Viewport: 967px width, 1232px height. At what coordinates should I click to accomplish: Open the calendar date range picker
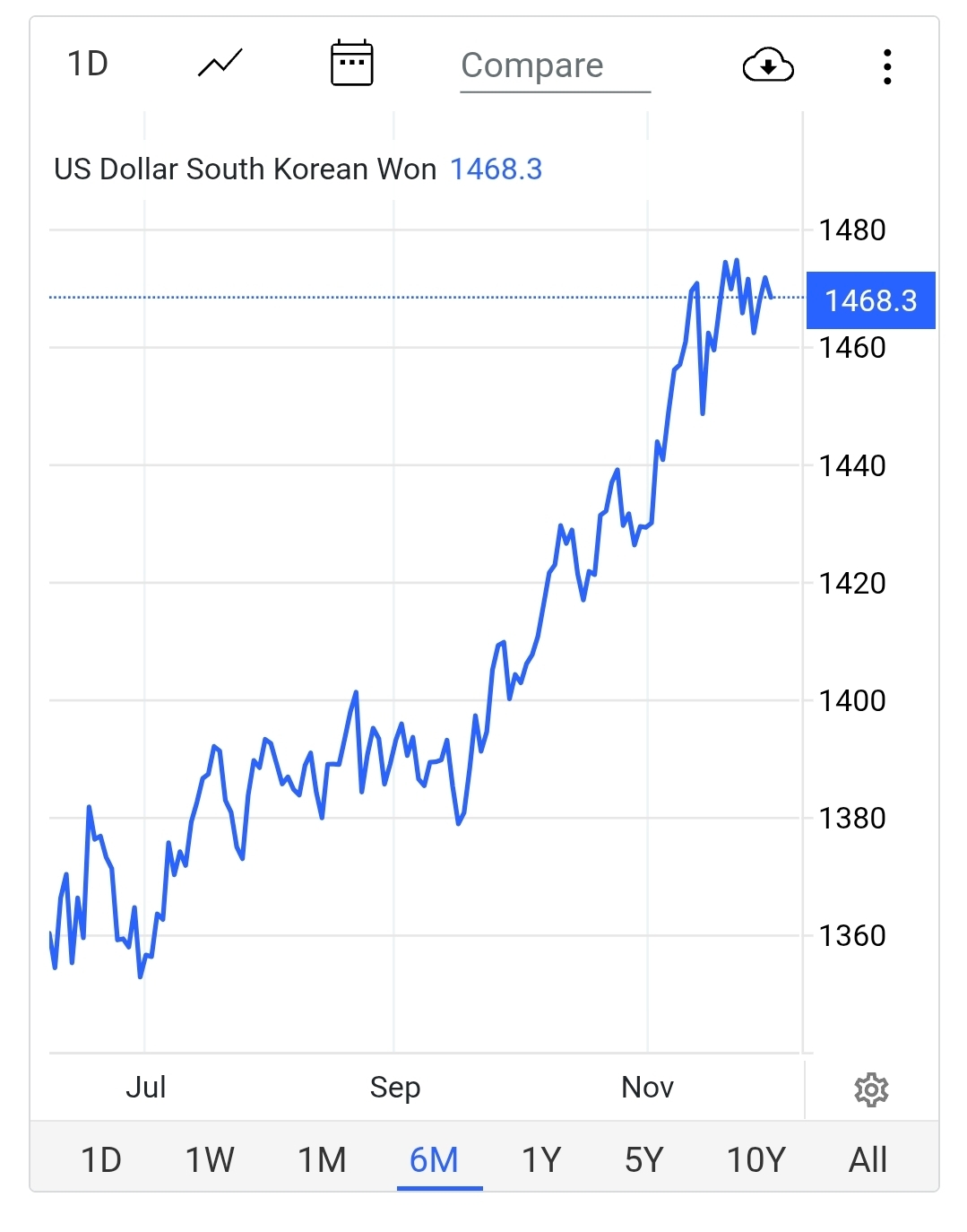click(351, 65)
